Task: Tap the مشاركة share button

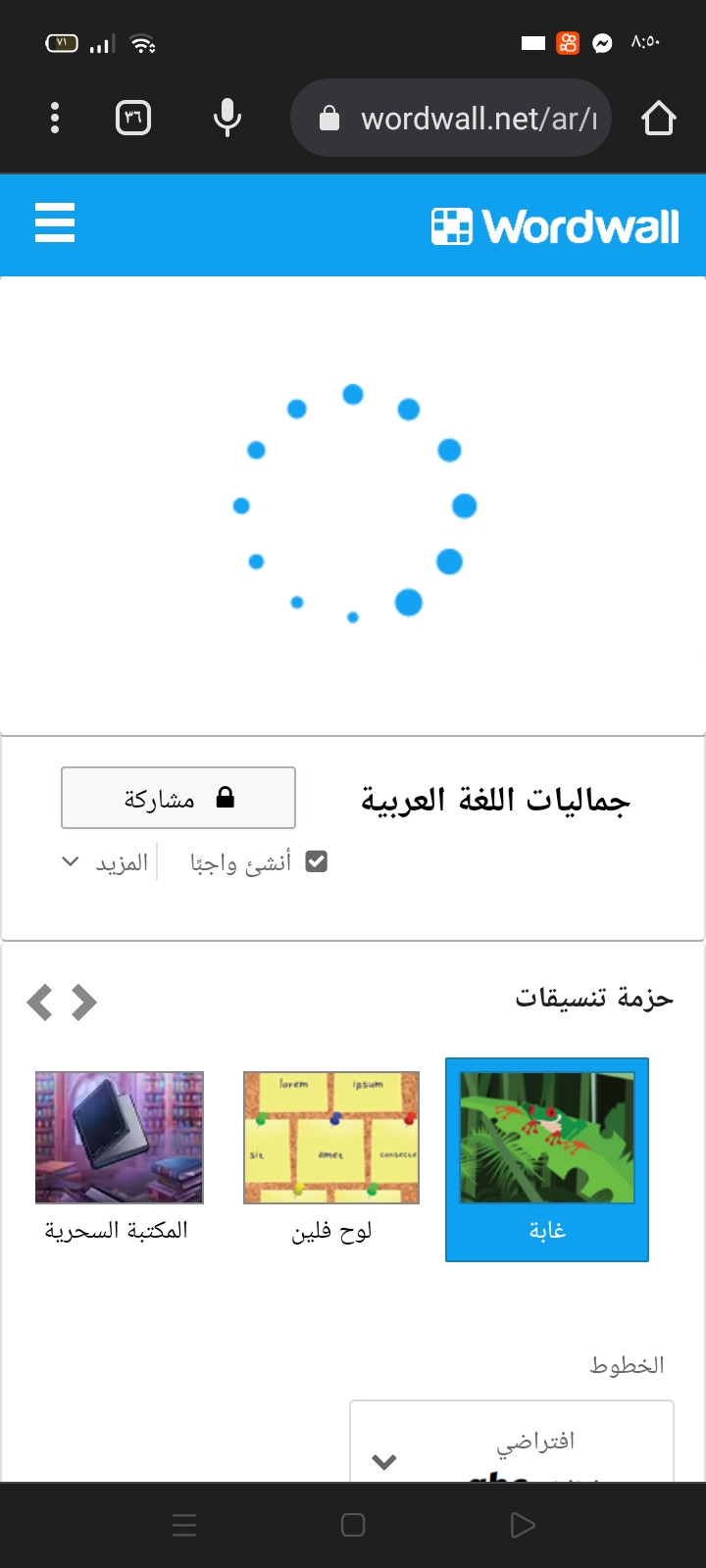Action: [178, 798]
